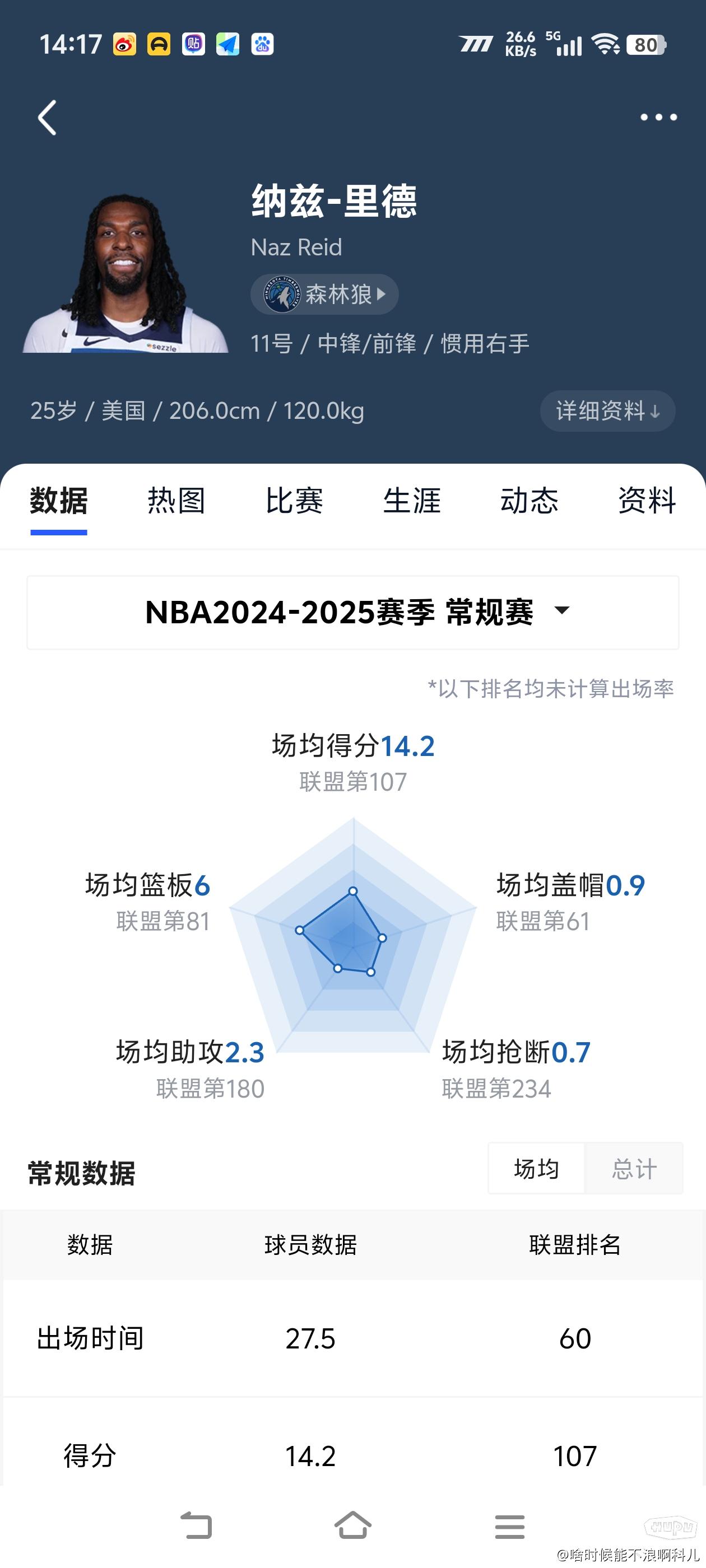Switch stats to 总计 totals

634,1169
